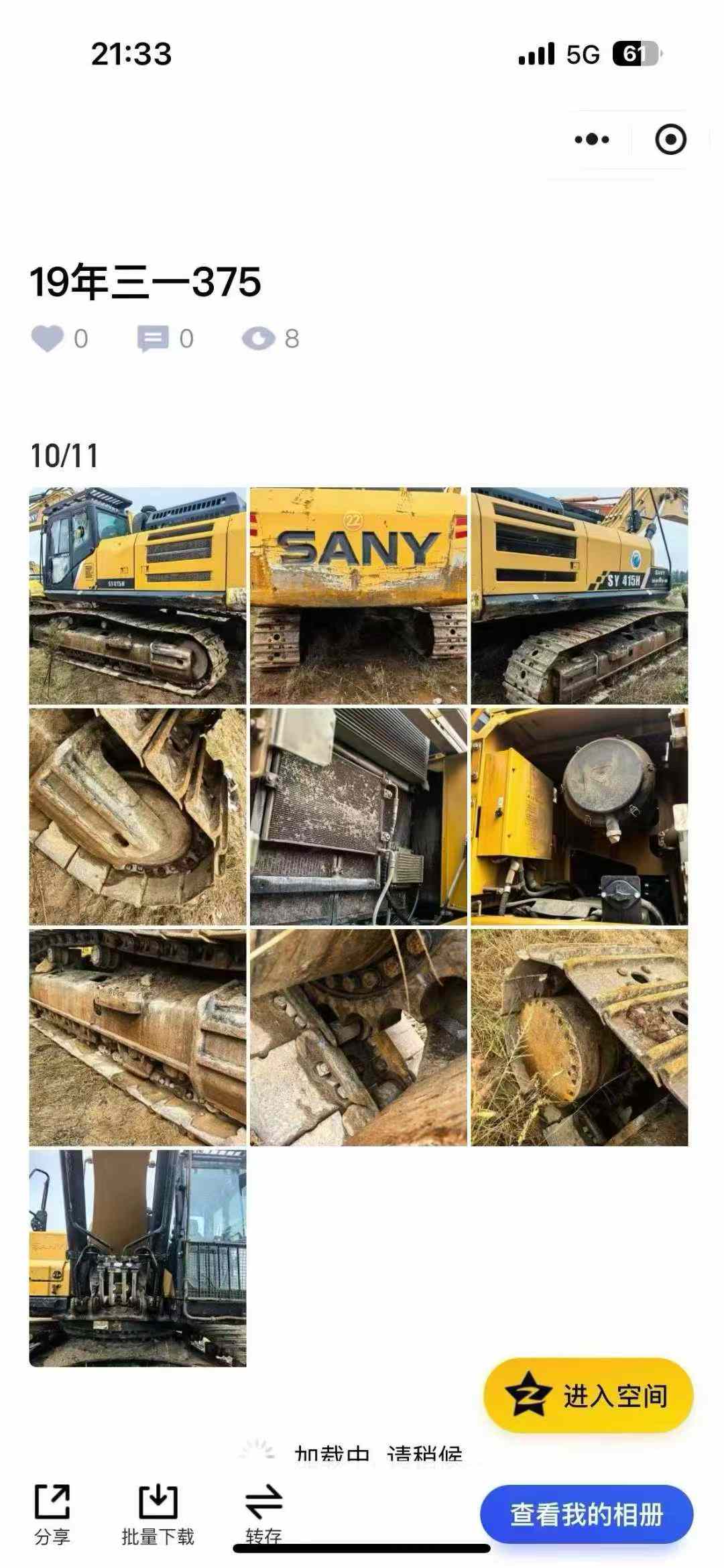
Task: Like the 19年三一375 album
Action: tap(47, 339)
